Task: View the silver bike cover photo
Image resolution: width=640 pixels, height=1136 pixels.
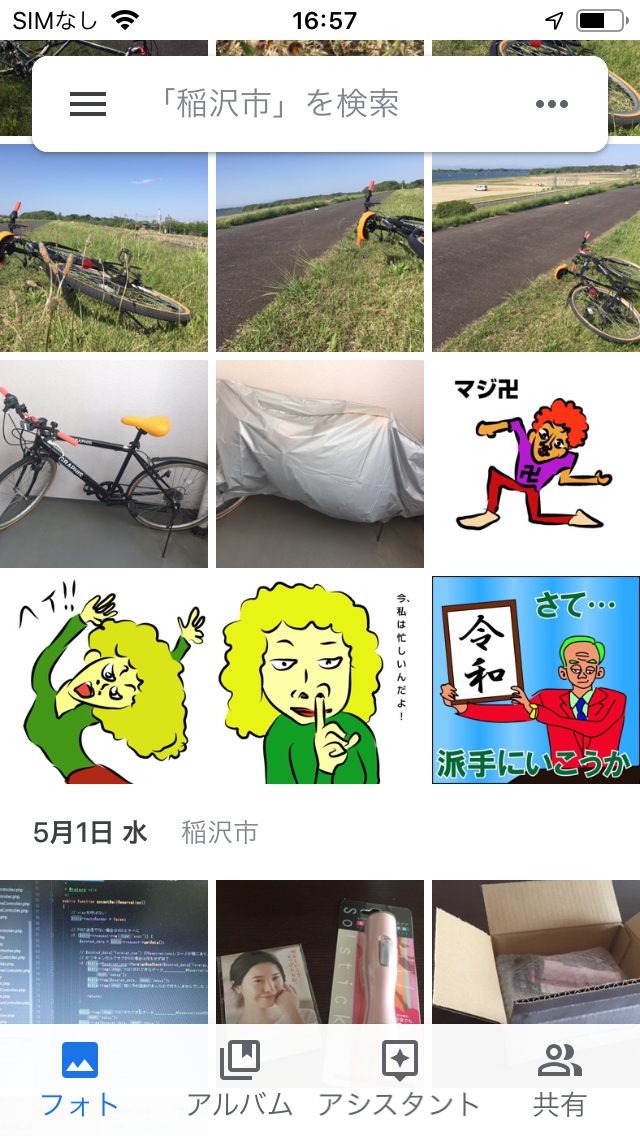Action: (x=320, y=464)
